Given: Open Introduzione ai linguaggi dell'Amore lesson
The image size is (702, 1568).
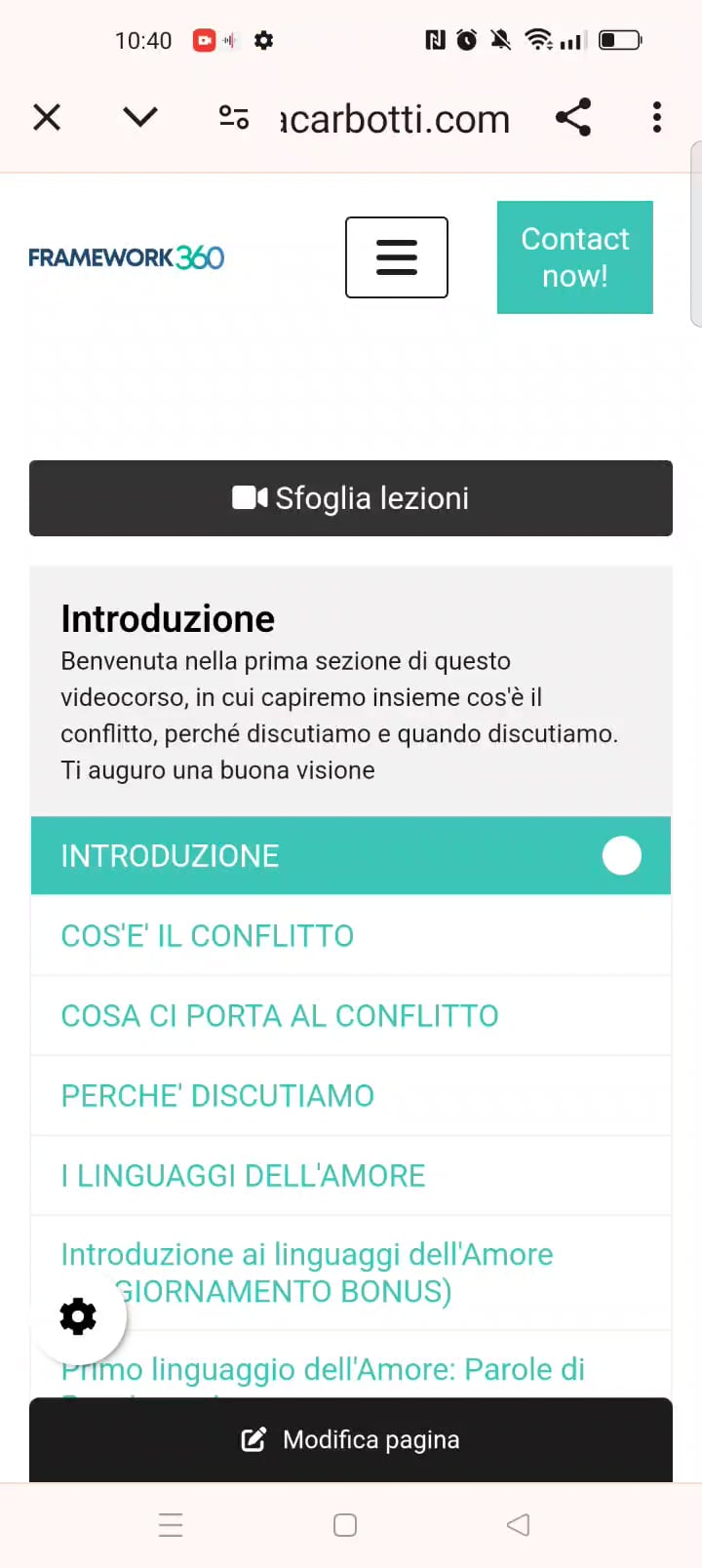Looking at the screenshot, I should point(307,1255).
